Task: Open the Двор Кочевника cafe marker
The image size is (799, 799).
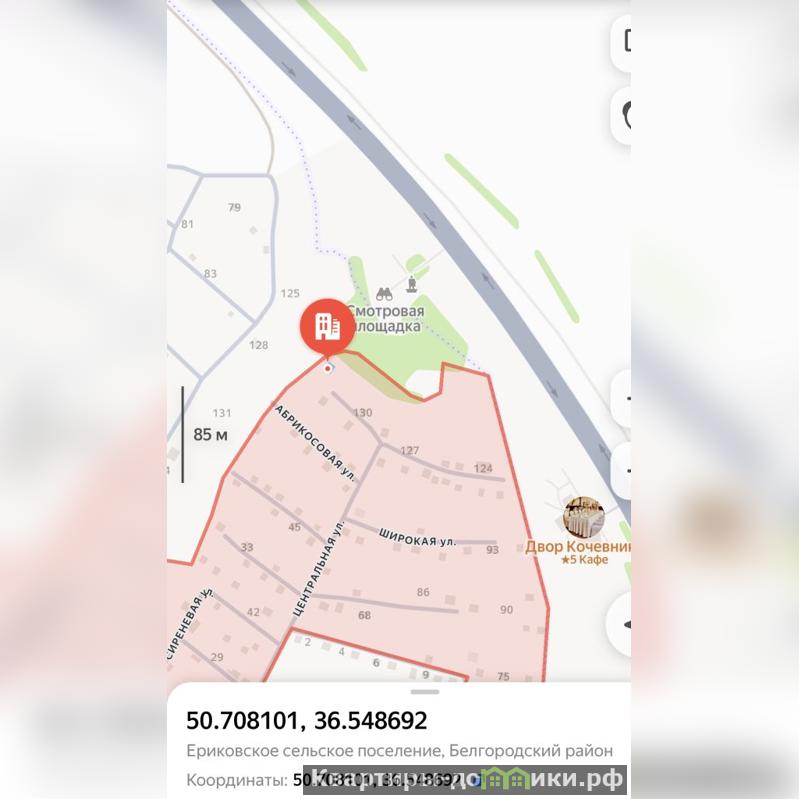Action: tap(583, 518)
